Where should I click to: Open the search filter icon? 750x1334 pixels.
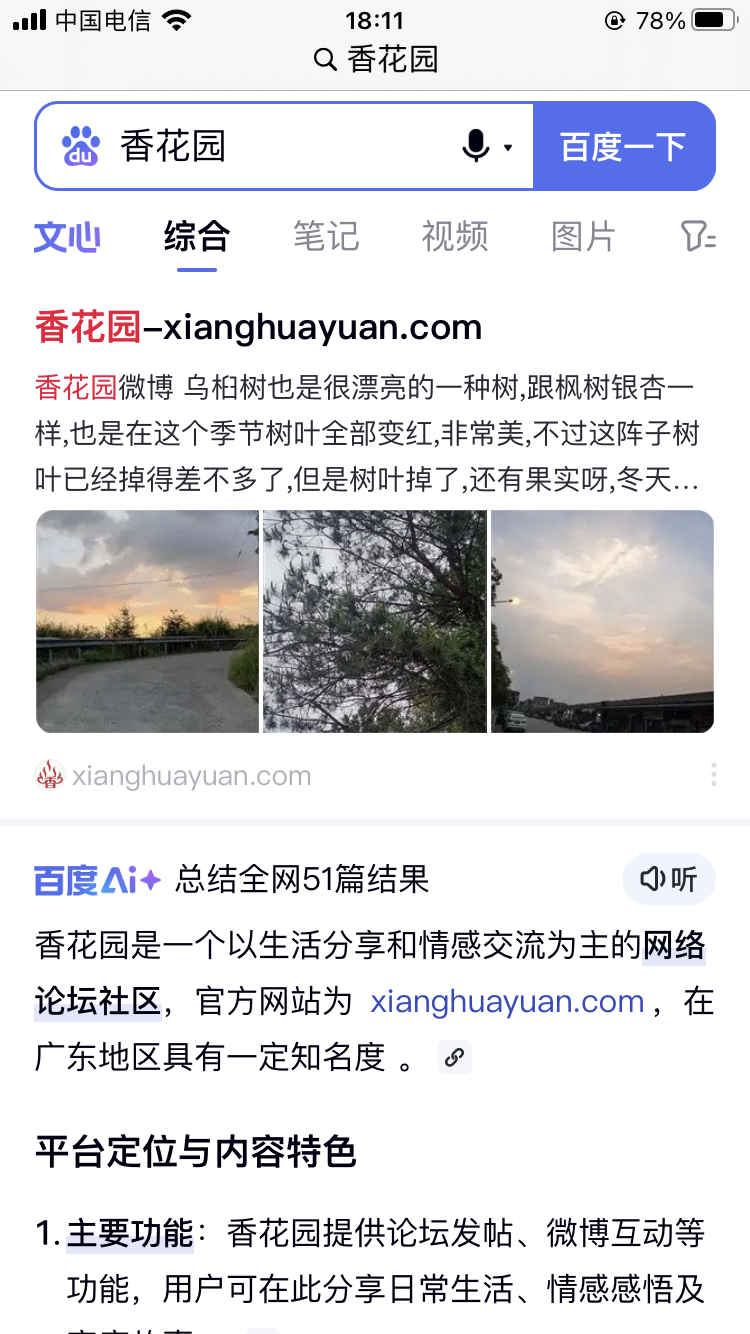pos(697,237)
